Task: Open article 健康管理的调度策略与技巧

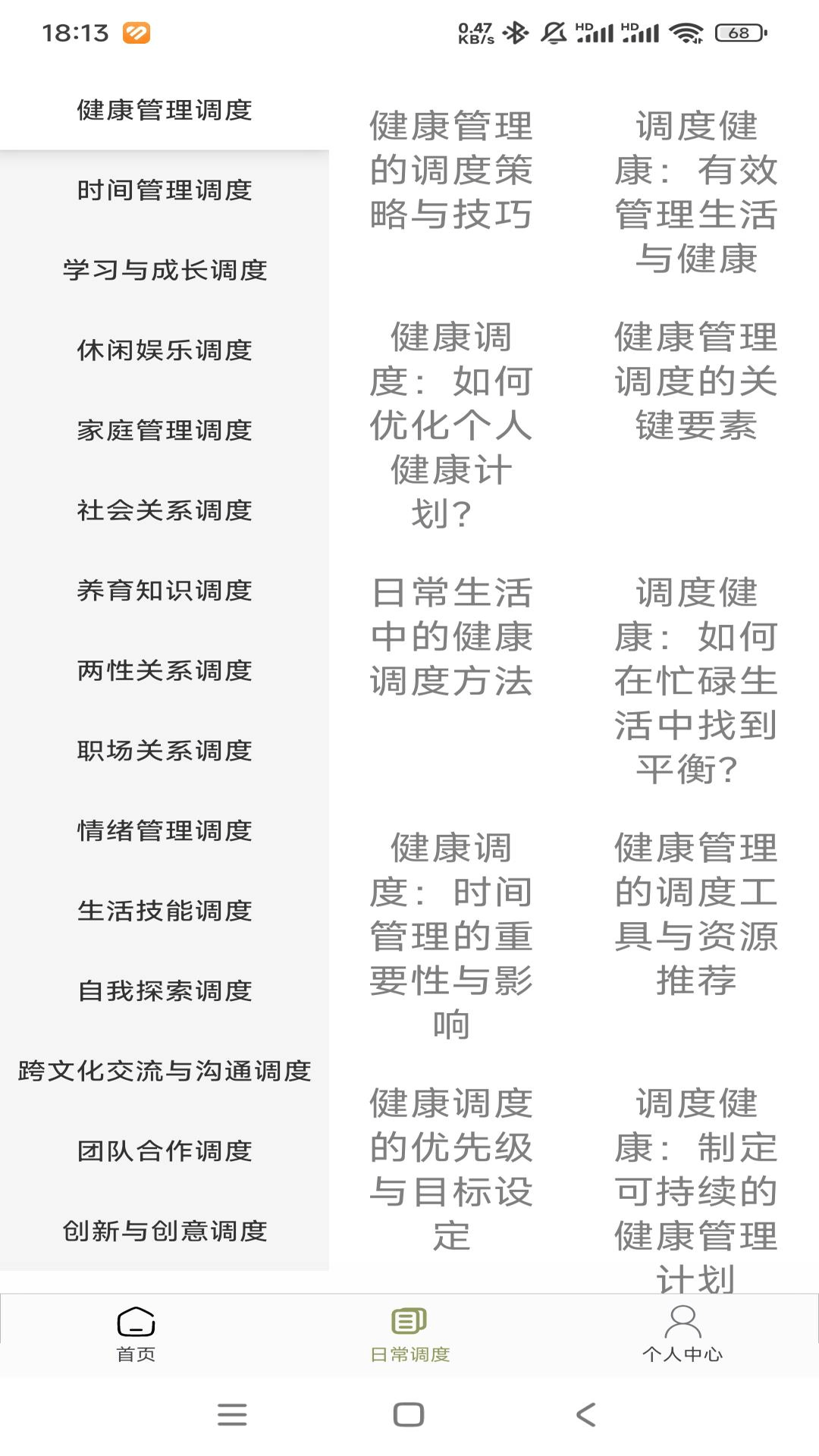Action: (x=451, y=171)
